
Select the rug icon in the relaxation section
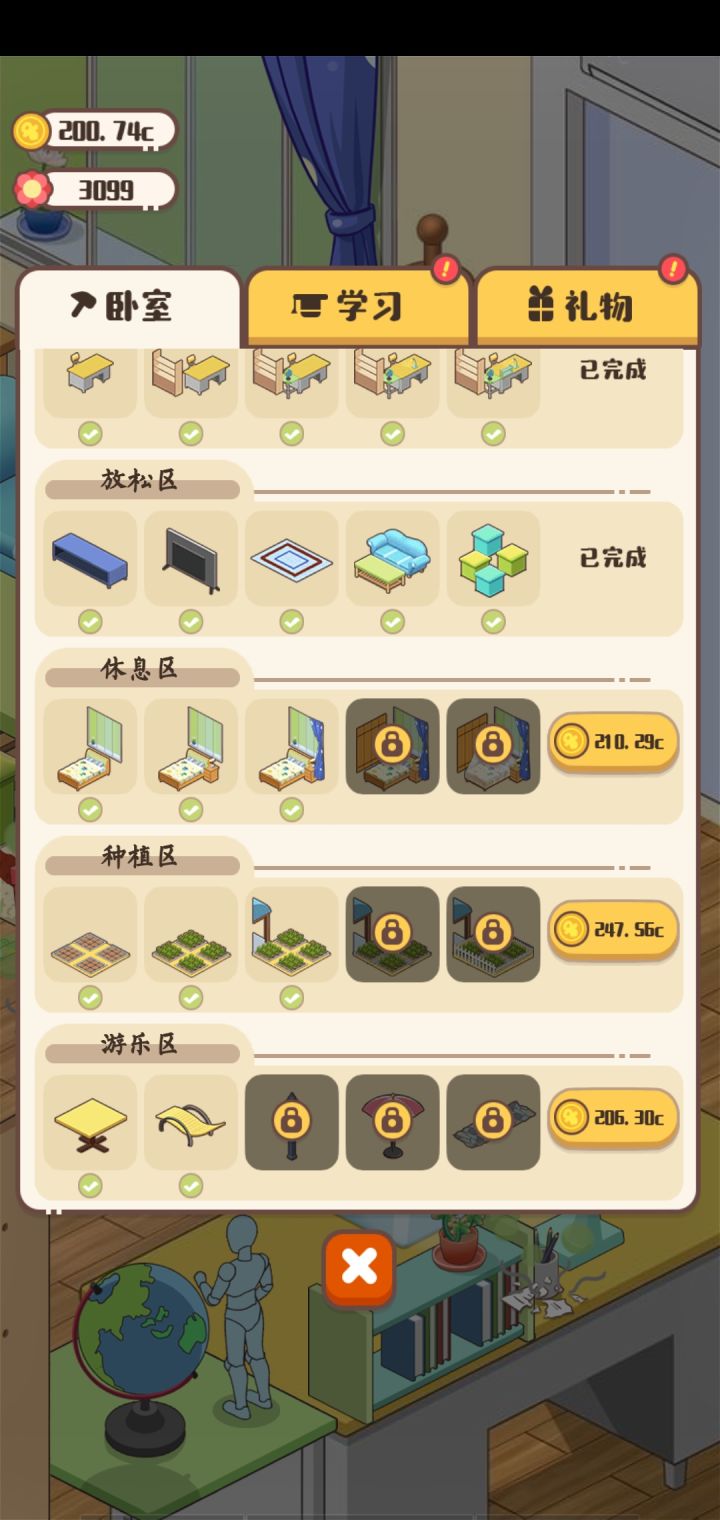pyautogui.click(x=290, y=557)
